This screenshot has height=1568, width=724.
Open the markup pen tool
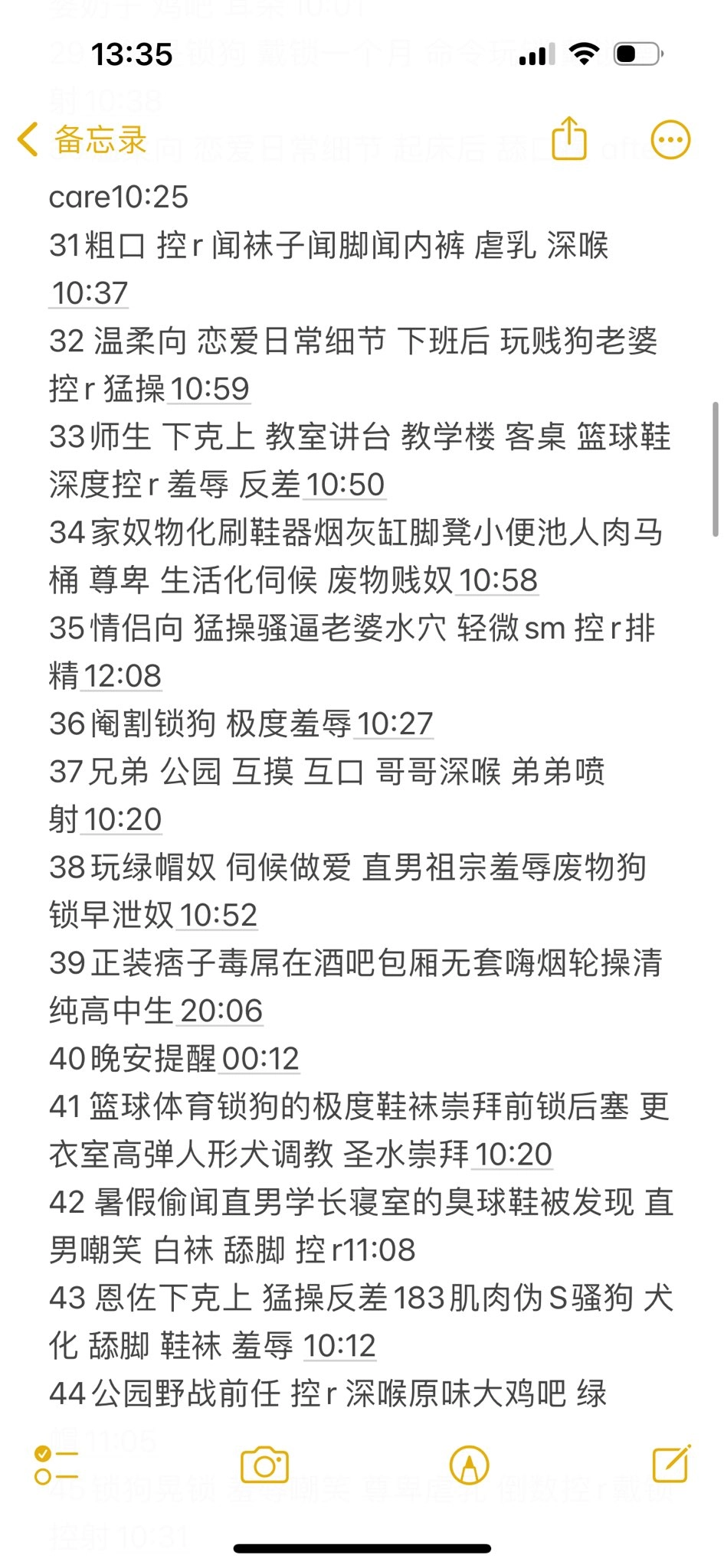point(469,1465)
